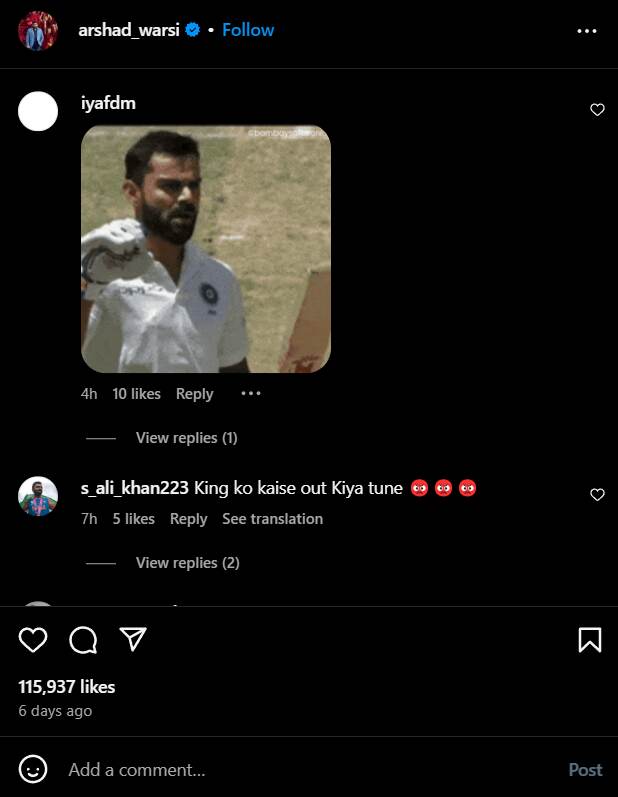Open arshad_warsi's profile from the username
Screen dimensions: 618x797
[129, 30]
